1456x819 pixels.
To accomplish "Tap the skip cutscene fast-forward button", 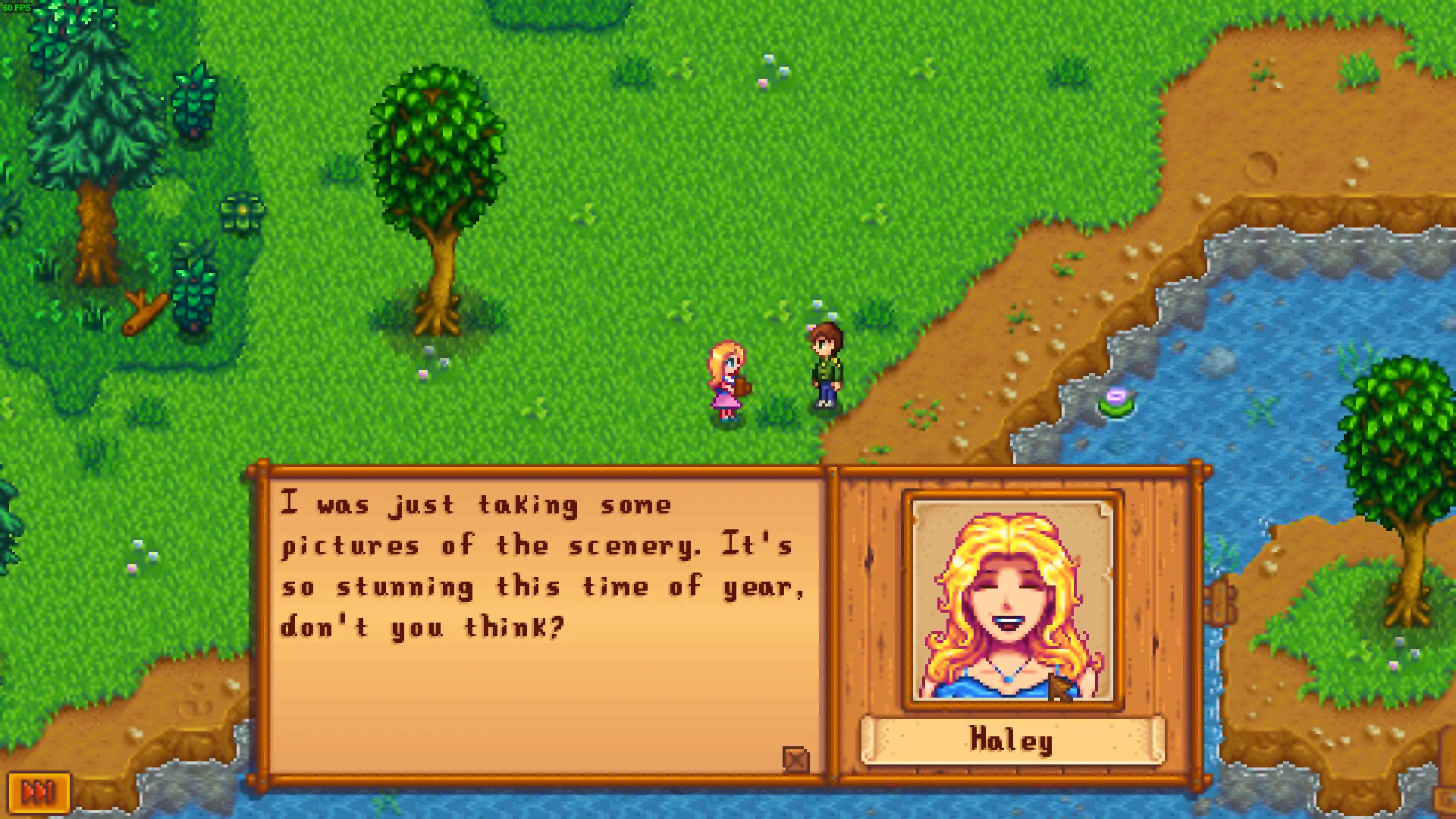I will pyautogui.click(x=39, y=792).
